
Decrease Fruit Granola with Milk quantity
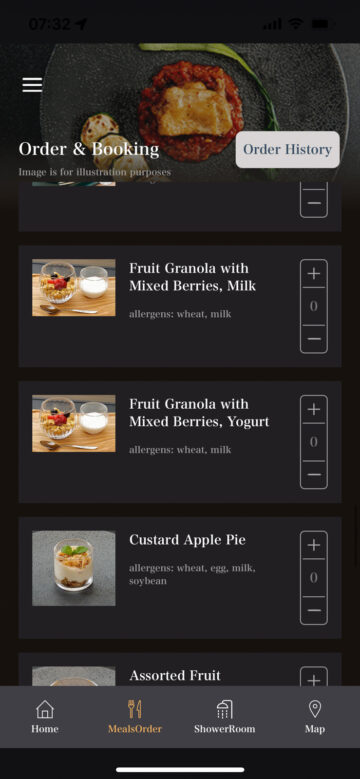314,339
